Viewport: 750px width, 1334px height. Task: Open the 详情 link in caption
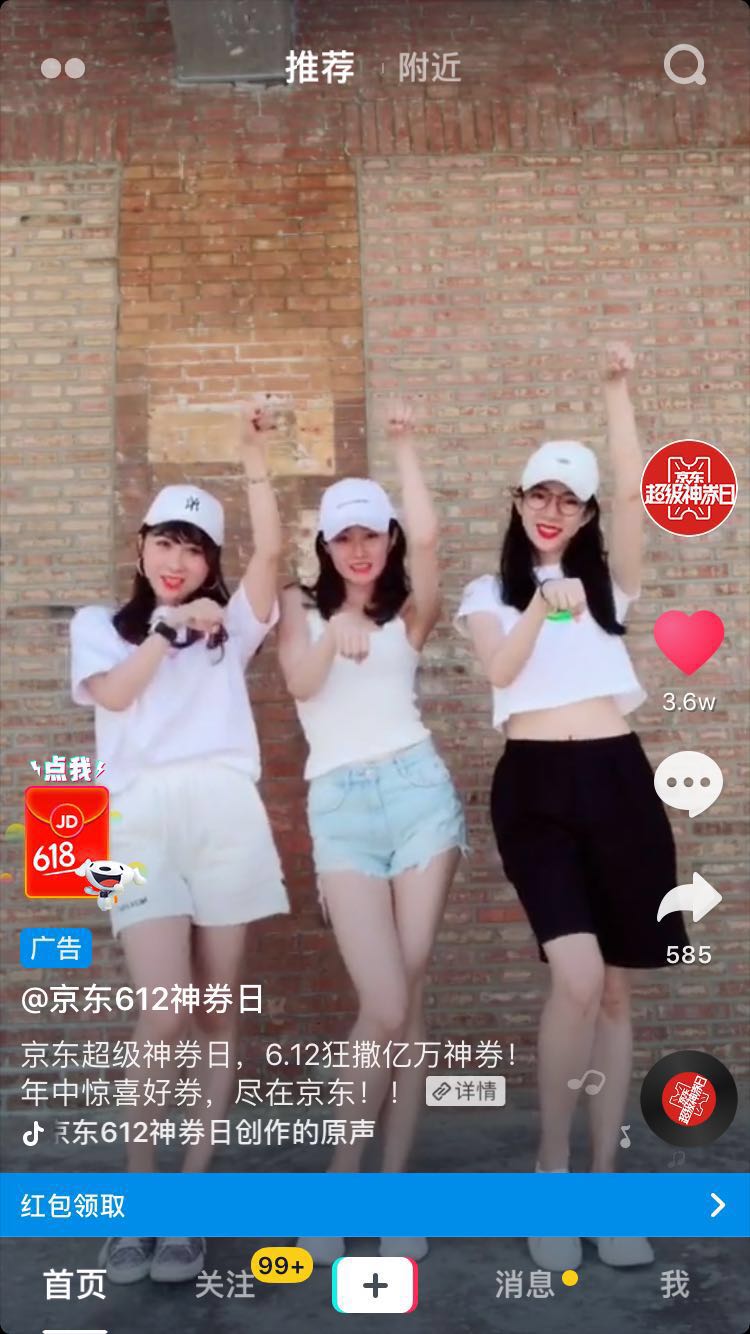pos(465,1091)
